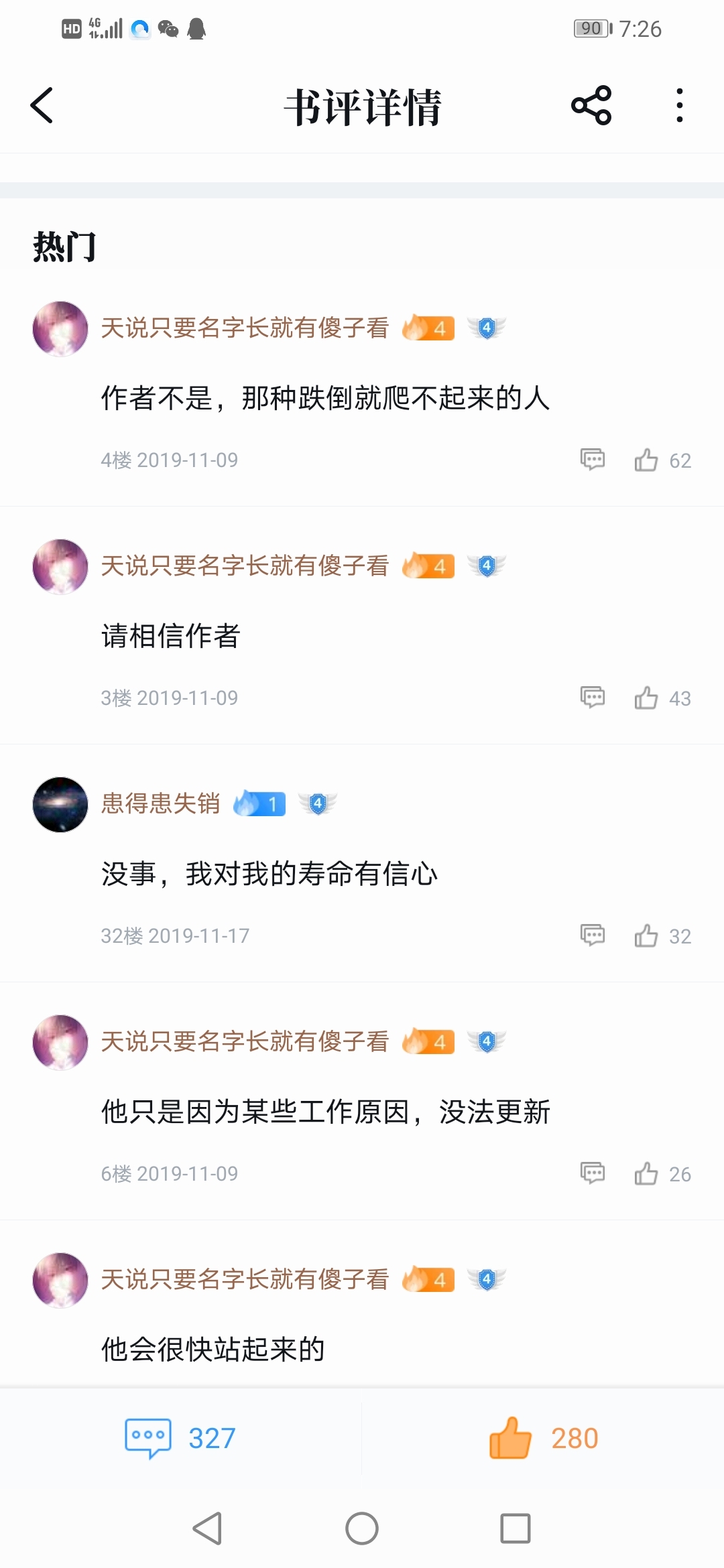Like this review with 280 likes
The height and width of the screenshot is (1568, 724).
pyautogui.click(x=543, y=1438)
